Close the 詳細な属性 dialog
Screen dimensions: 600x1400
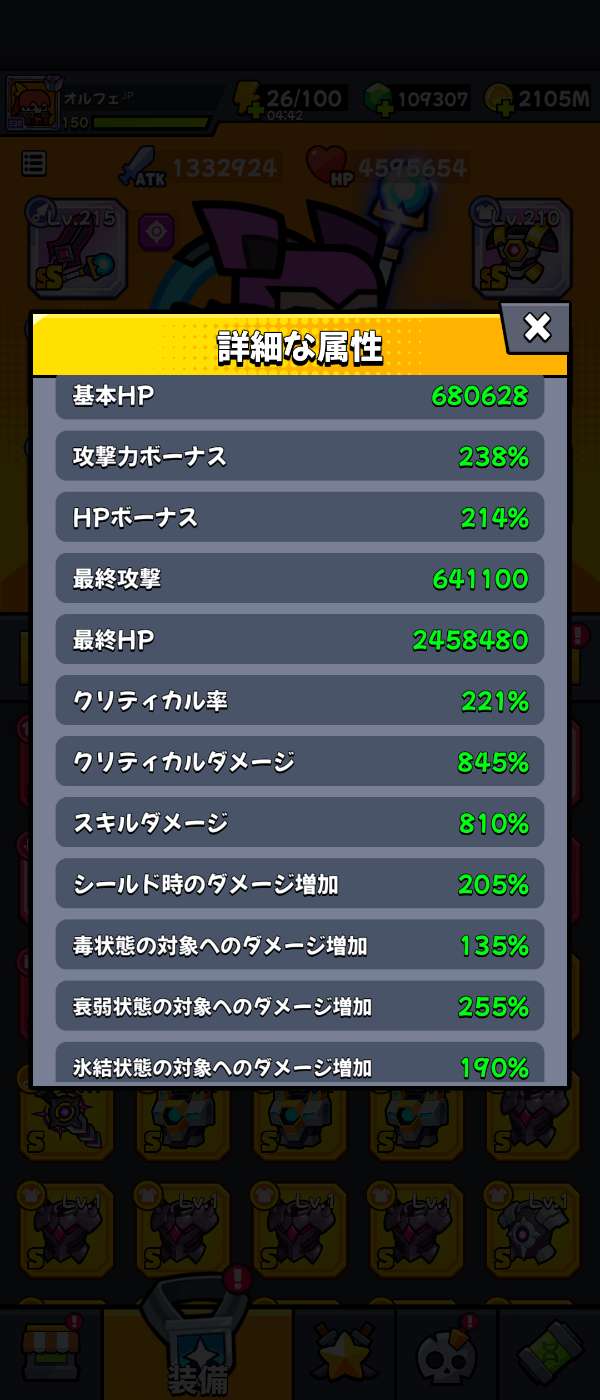pyautogui.click(x=537, y=327)
